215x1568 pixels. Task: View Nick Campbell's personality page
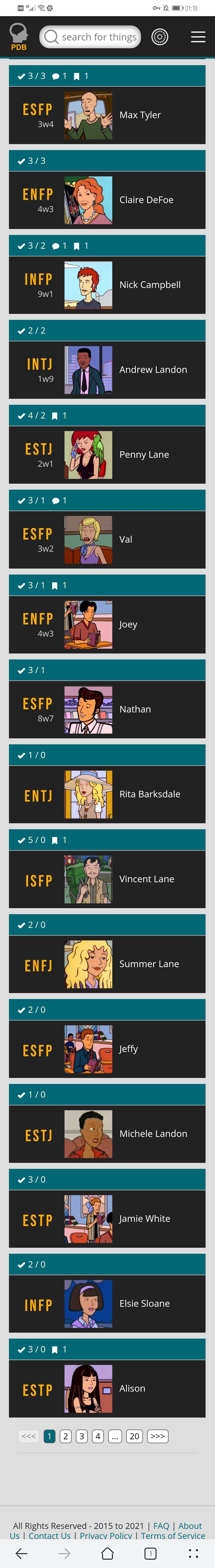point(107,285)
